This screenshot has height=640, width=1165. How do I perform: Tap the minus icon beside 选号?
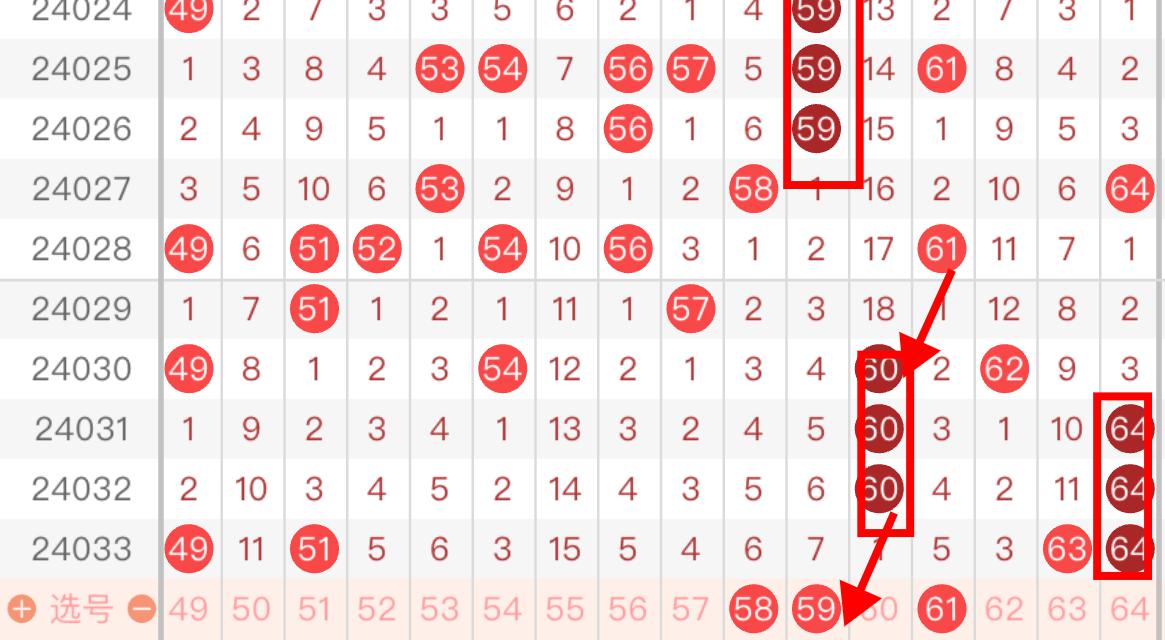[x=143, y=608]
